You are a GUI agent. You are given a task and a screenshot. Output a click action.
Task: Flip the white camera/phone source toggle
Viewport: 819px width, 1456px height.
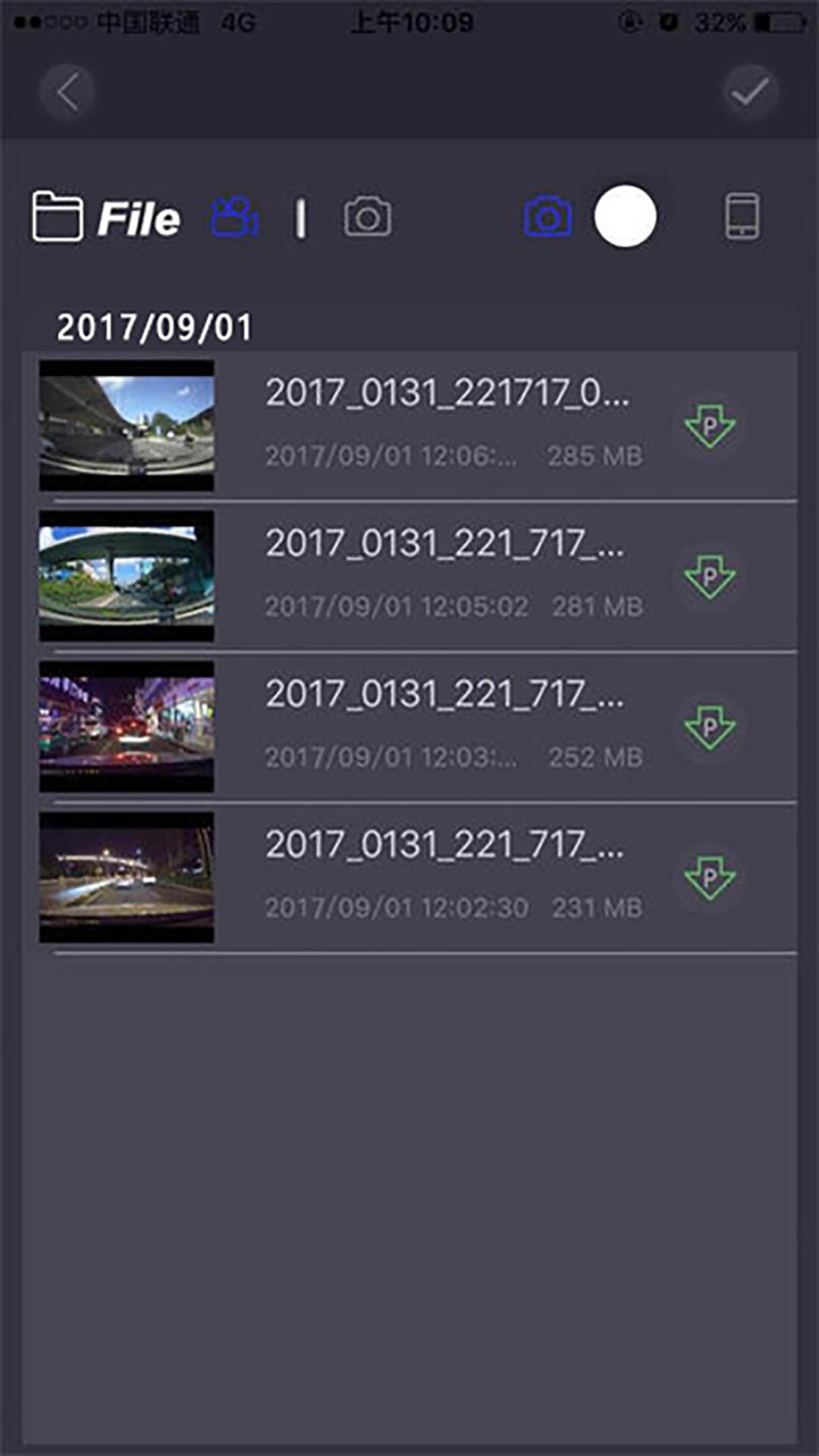tap(625, 218)
